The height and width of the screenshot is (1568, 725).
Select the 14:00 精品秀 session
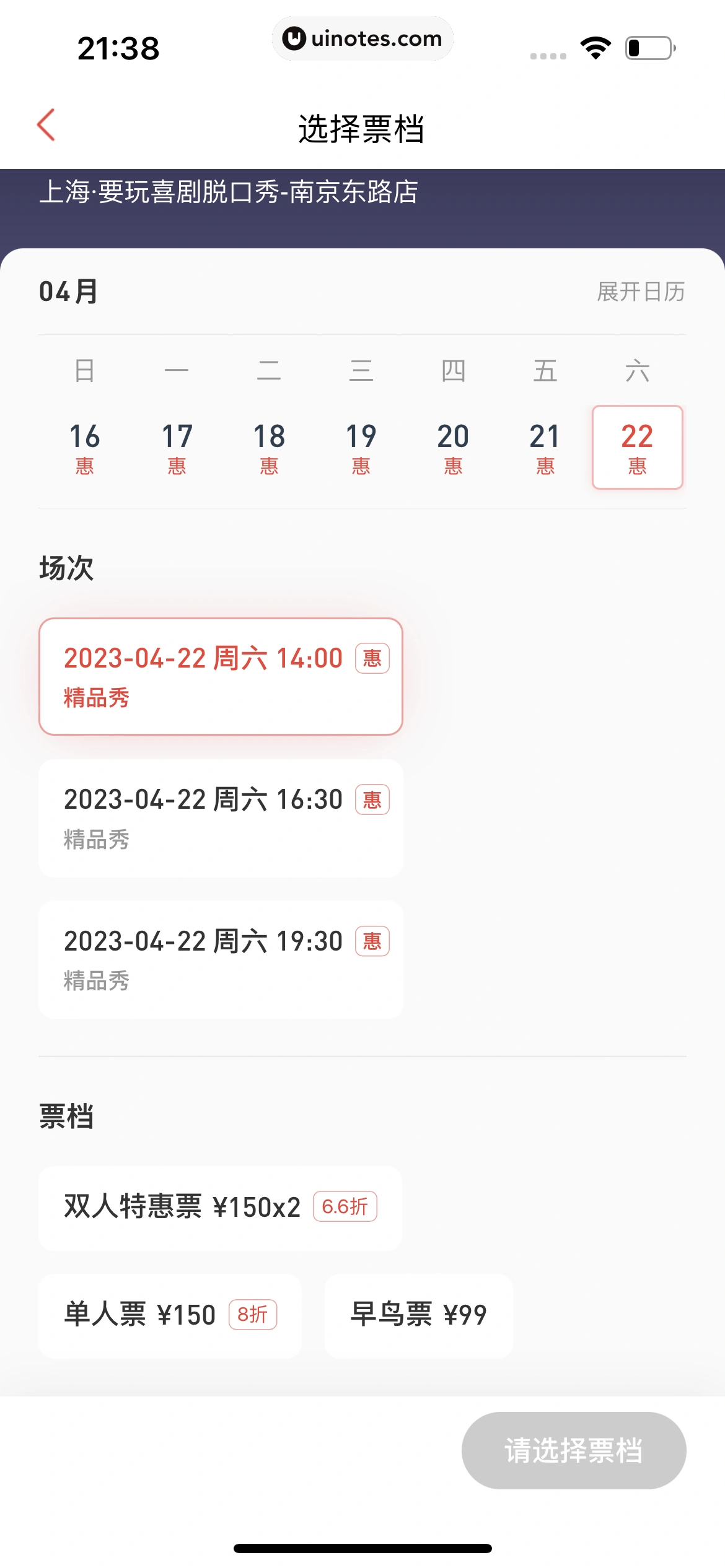(x=221, y=676)
